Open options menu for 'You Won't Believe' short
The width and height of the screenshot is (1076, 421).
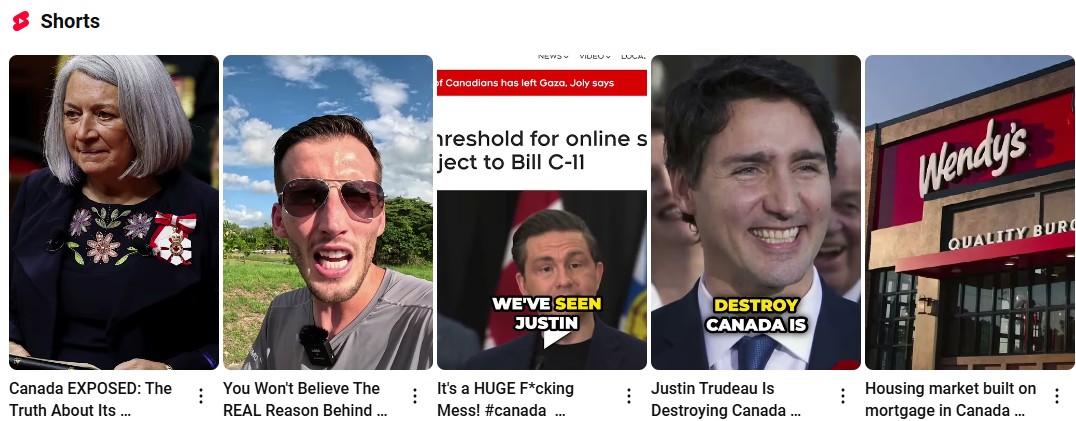tap(415, 396)
